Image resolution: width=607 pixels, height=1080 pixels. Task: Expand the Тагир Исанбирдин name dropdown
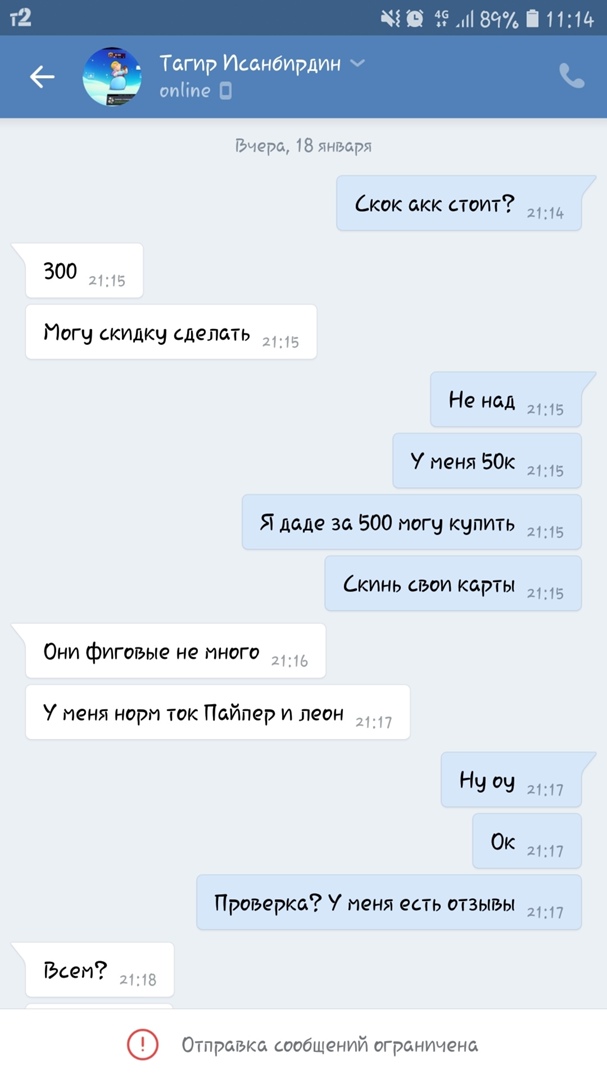tap(357, 64)
